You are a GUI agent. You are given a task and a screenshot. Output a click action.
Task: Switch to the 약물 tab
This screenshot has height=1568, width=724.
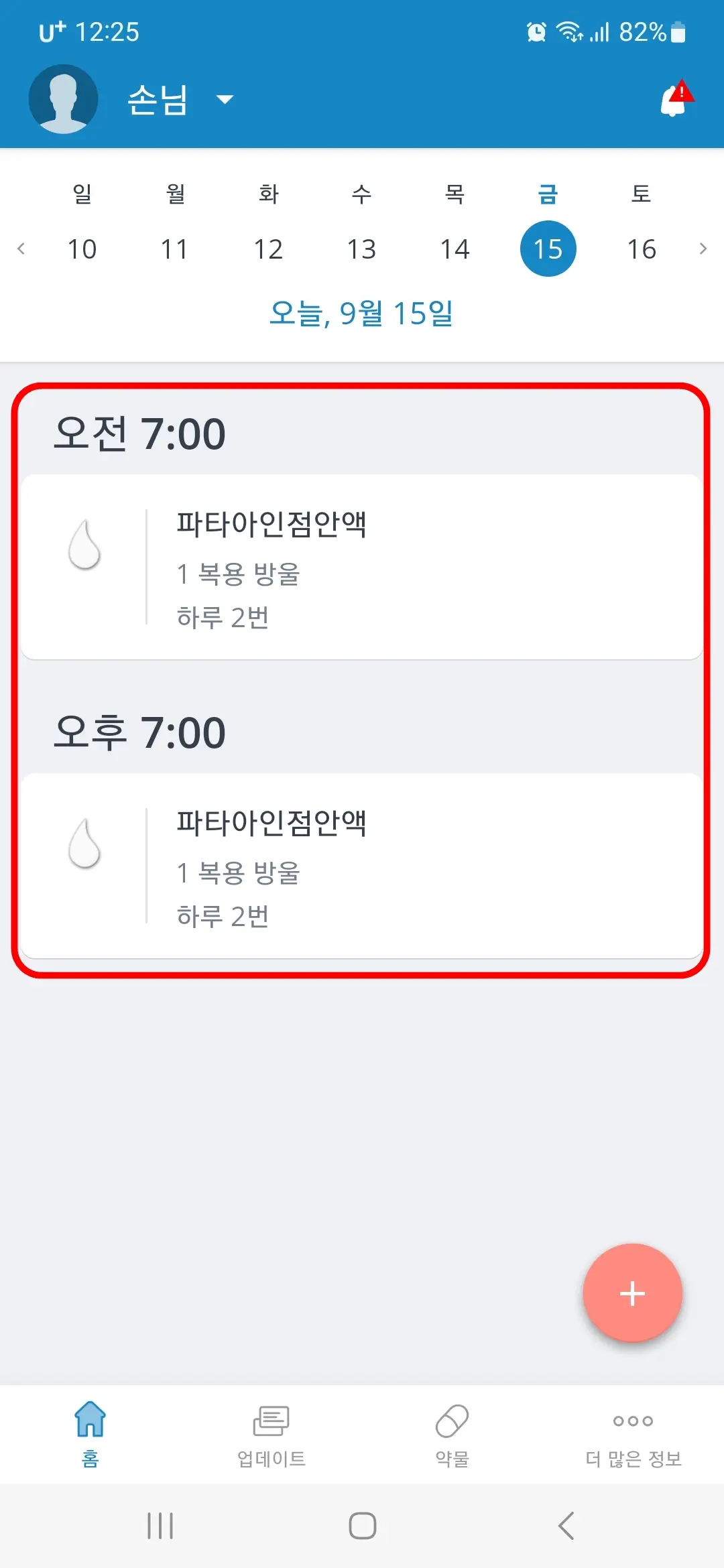click(x=452, y=1431)
